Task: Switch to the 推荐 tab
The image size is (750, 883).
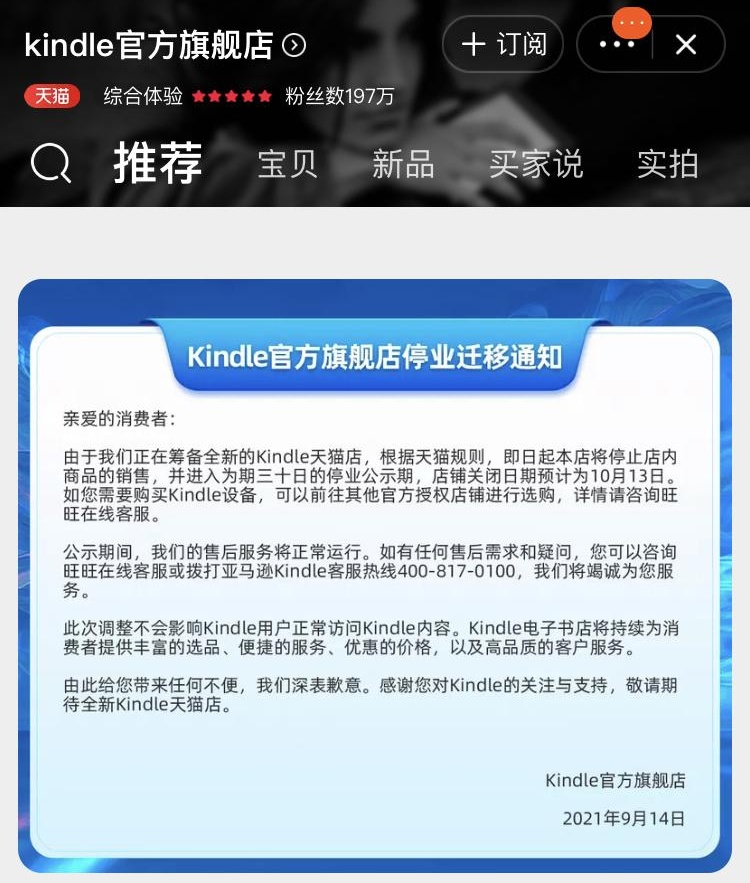Action: [x=158, y=163]
